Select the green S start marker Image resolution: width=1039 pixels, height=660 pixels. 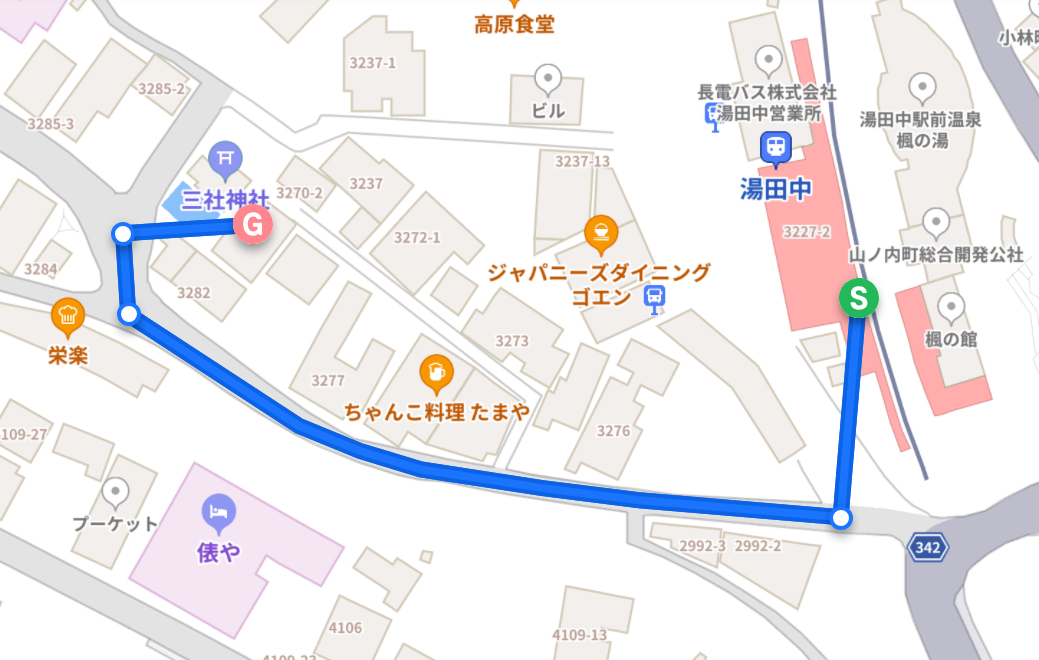pos(858,298)
